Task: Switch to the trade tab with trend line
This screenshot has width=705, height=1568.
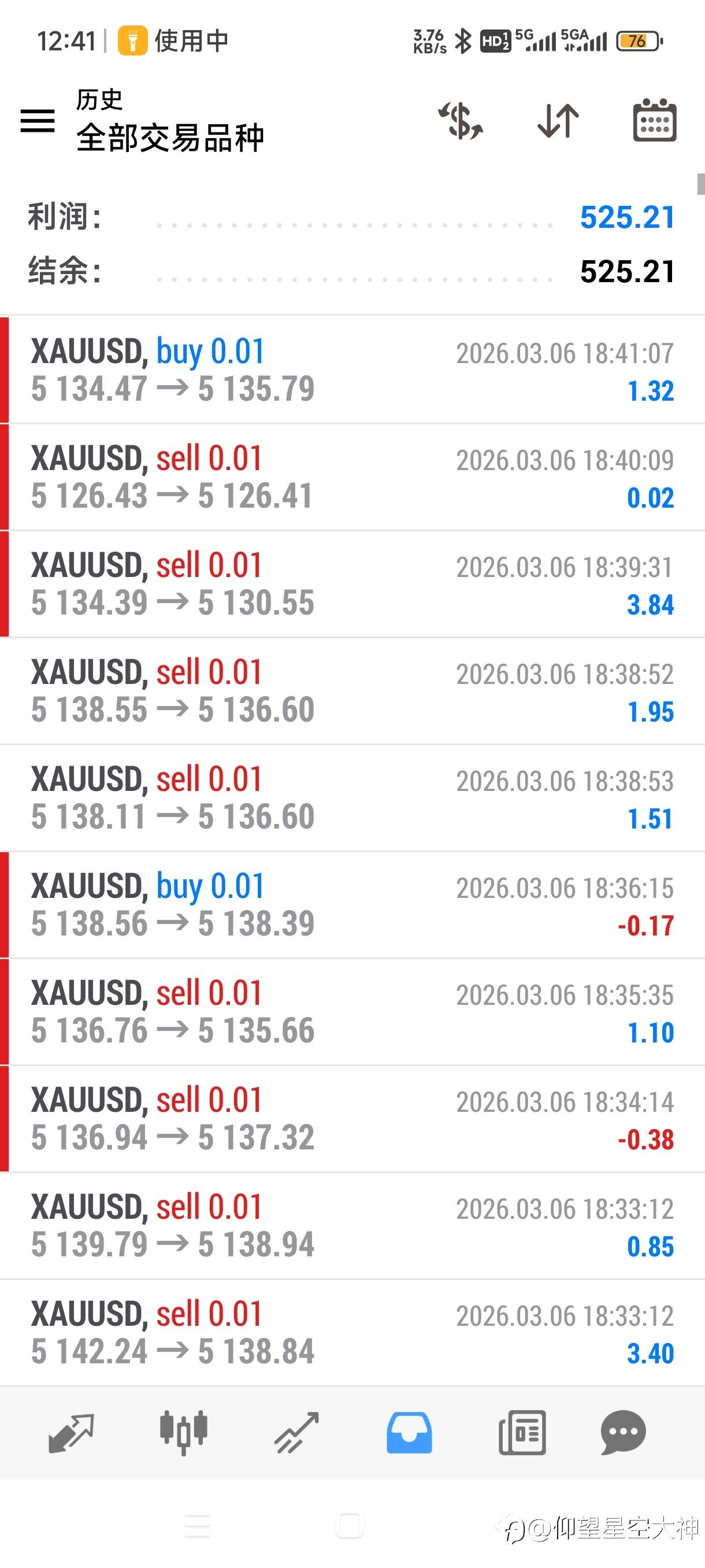Action: pyautogui.click(x=296, y=1433)
